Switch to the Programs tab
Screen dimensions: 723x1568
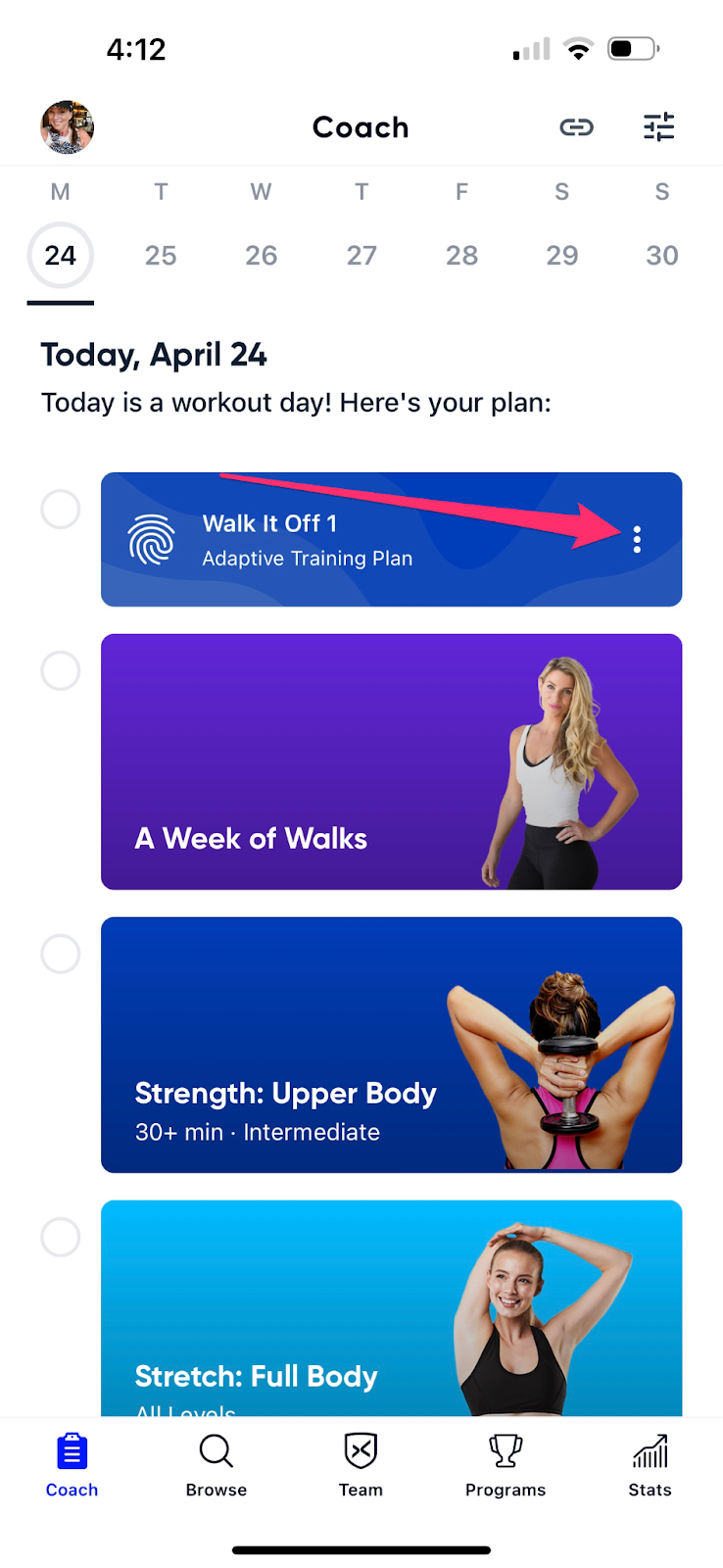tap(506, 1465)
